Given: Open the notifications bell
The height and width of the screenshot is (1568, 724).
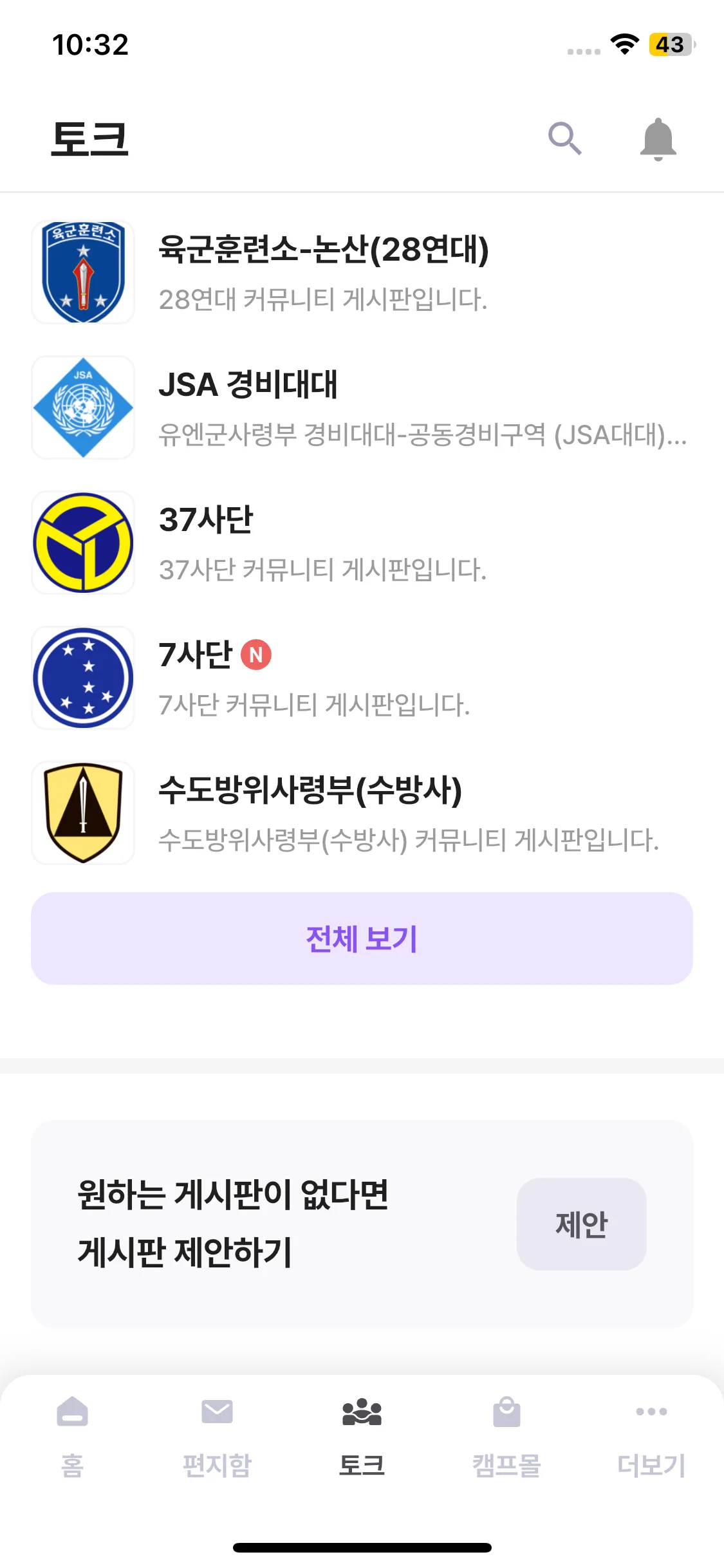Looking at the screenshot, I should click(658, 138).
